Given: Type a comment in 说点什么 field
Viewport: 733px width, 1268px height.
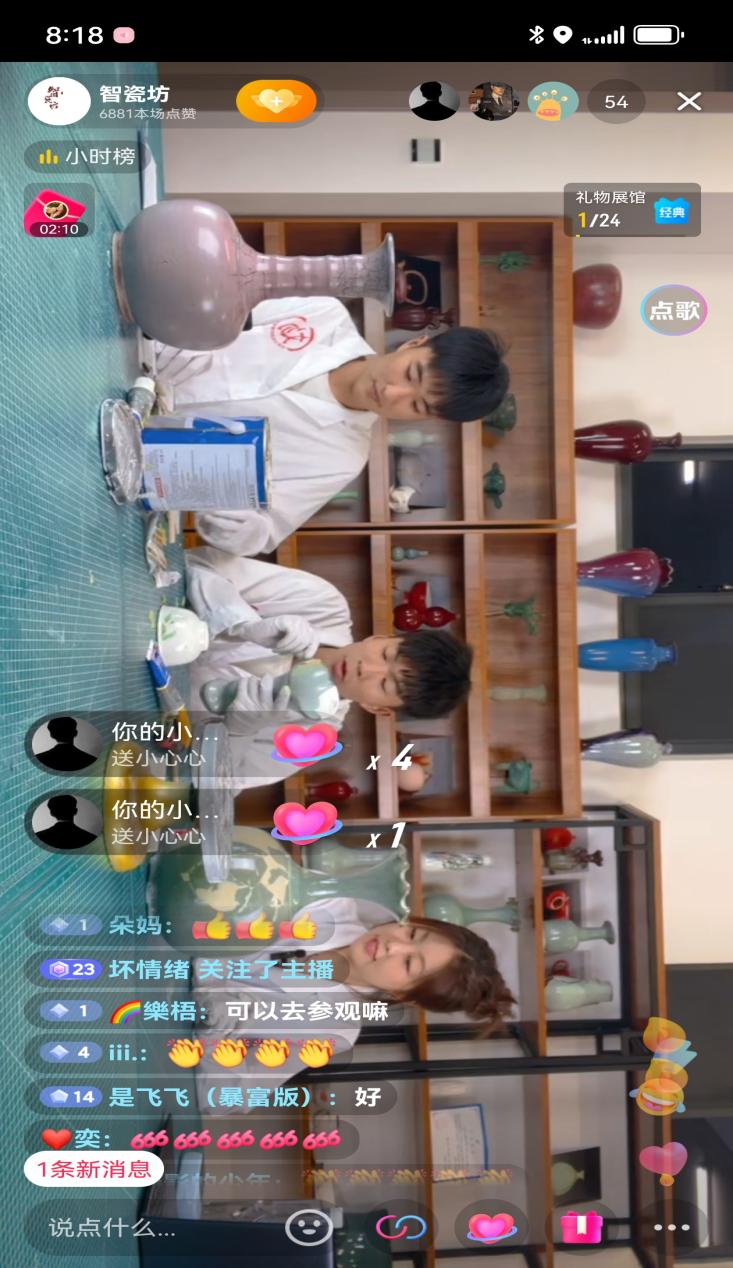Looking at the screenshot, I should tap(150, 1227).
